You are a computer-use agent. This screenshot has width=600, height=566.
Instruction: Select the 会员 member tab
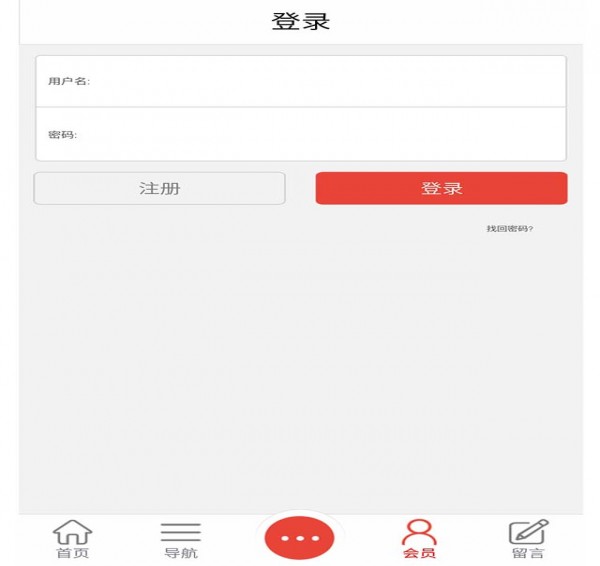click(x=419, y=540)
